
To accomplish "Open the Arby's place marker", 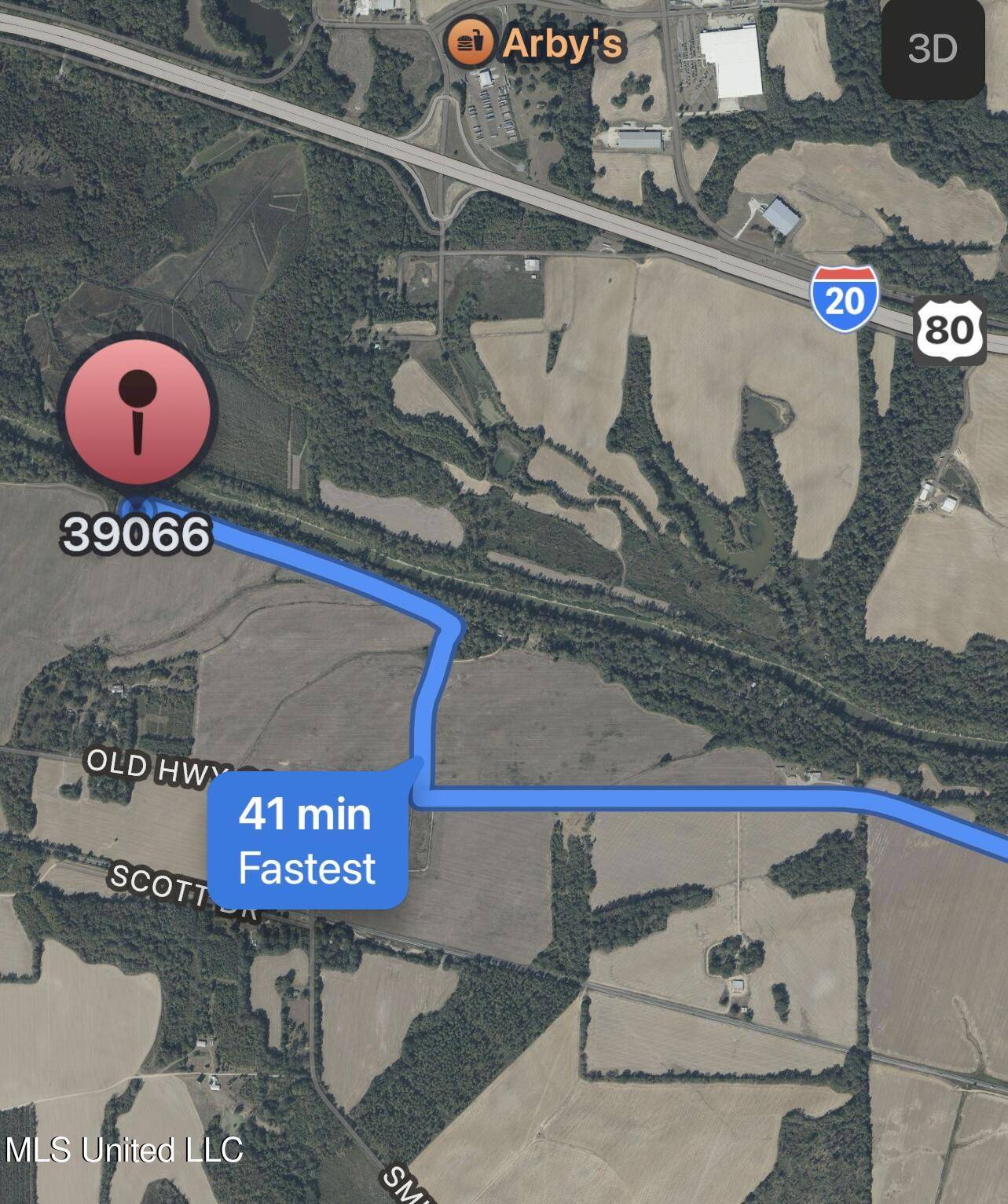I will 470,42.
